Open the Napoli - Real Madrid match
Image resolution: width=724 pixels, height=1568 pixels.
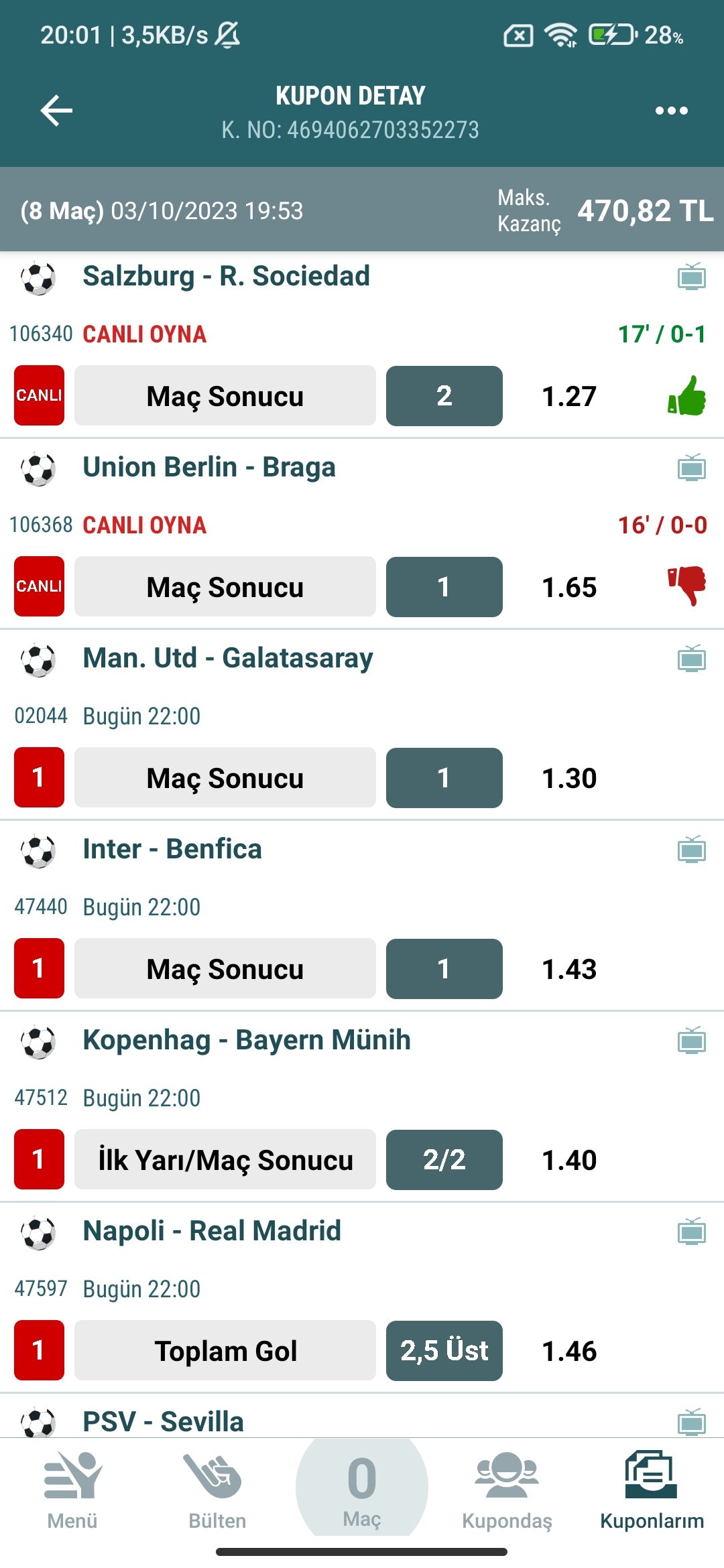point(211,1231)
